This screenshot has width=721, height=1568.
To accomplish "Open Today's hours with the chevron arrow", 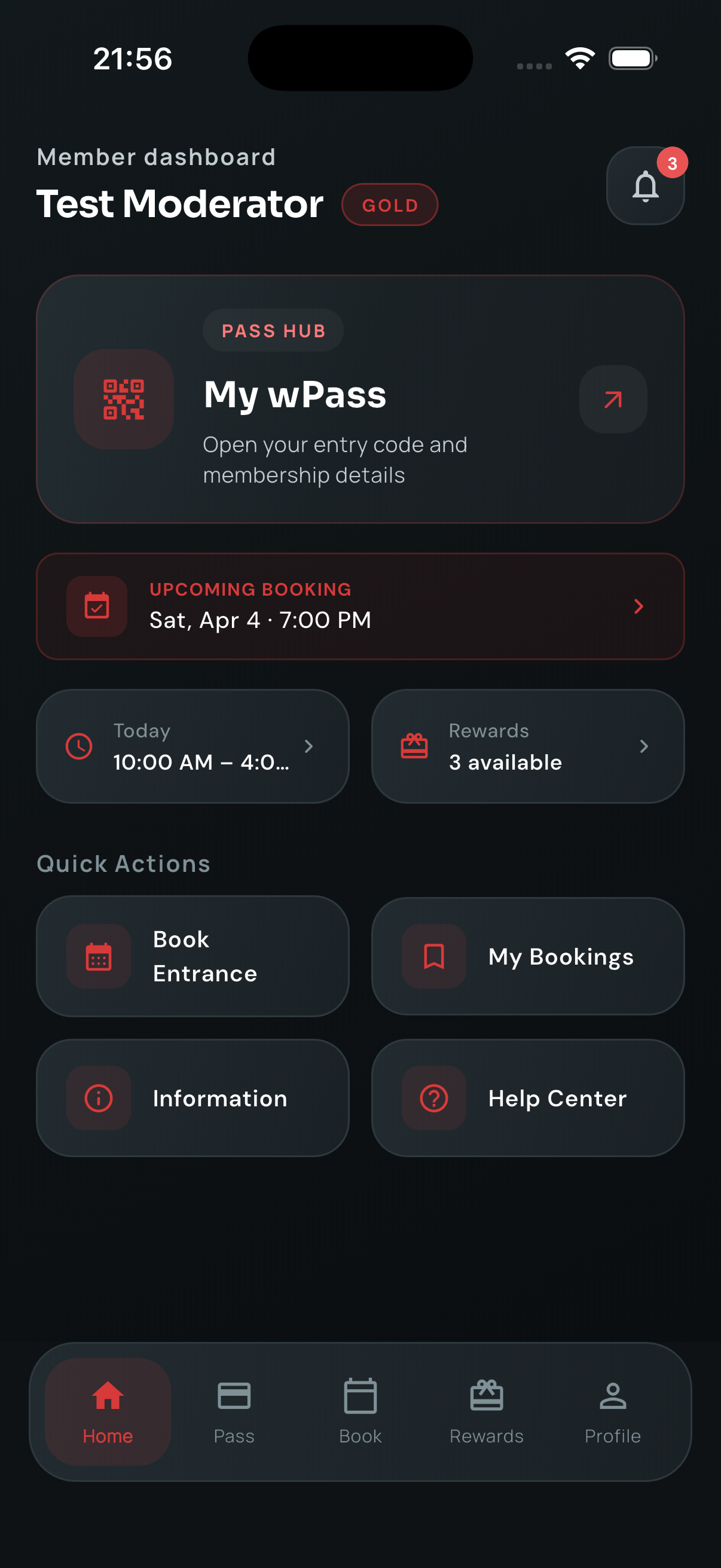I will click(x=309, y=746).
